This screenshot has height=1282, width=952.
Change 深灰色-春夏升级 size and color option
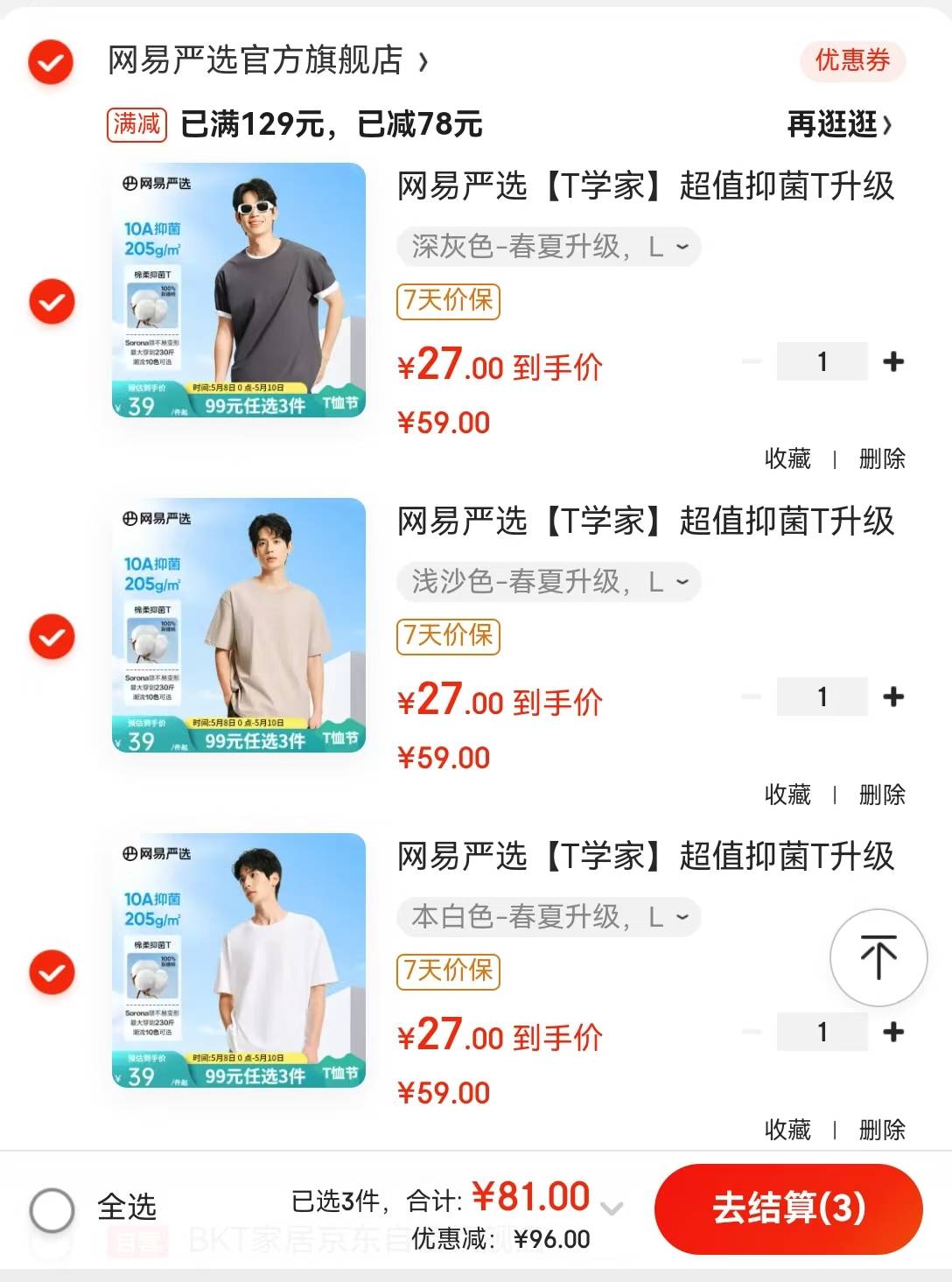549,247
